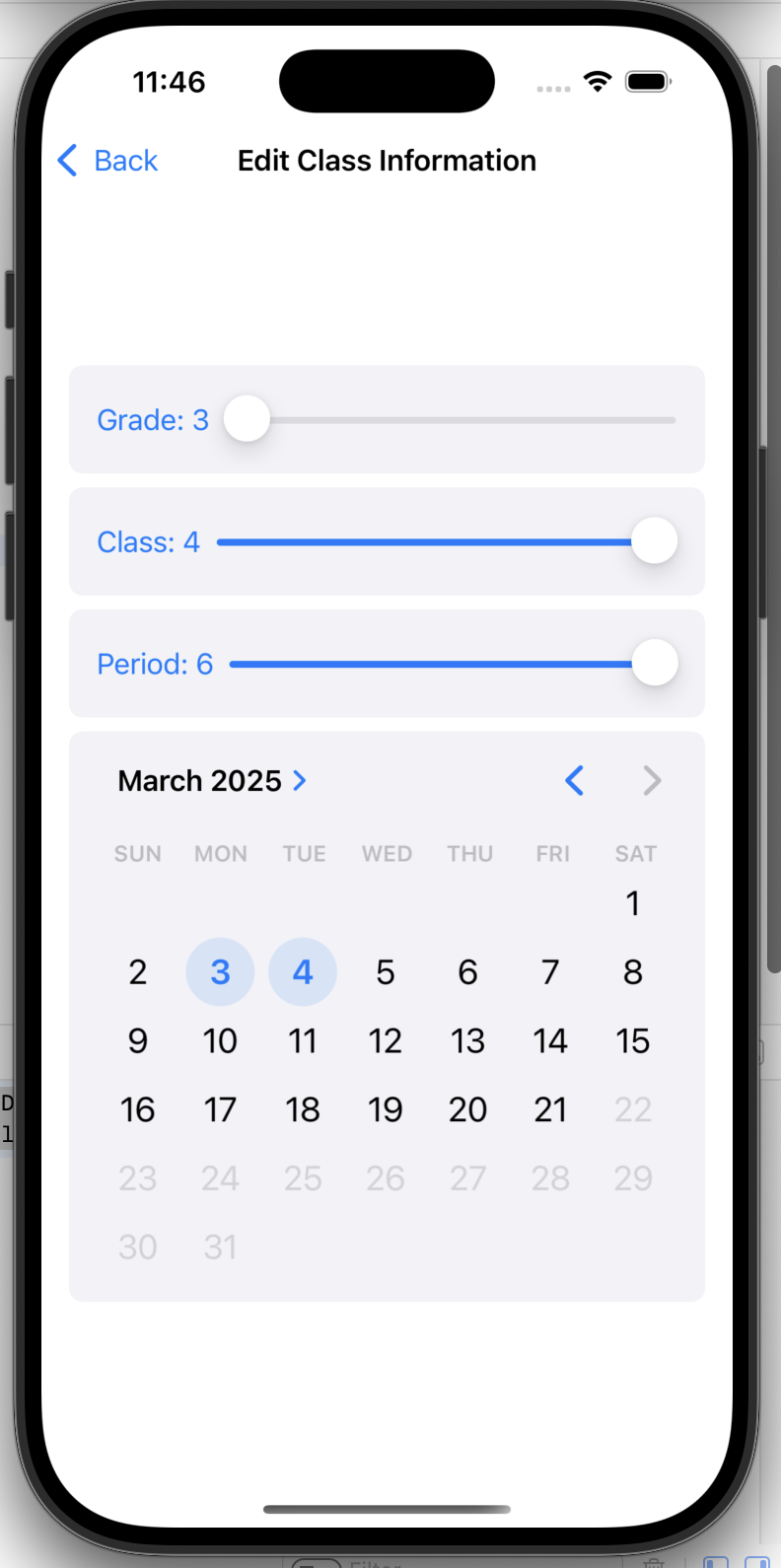The image size is (781, 1568).
Task: Expand the March 2025 month picker
Action: (x=212, y=781)
